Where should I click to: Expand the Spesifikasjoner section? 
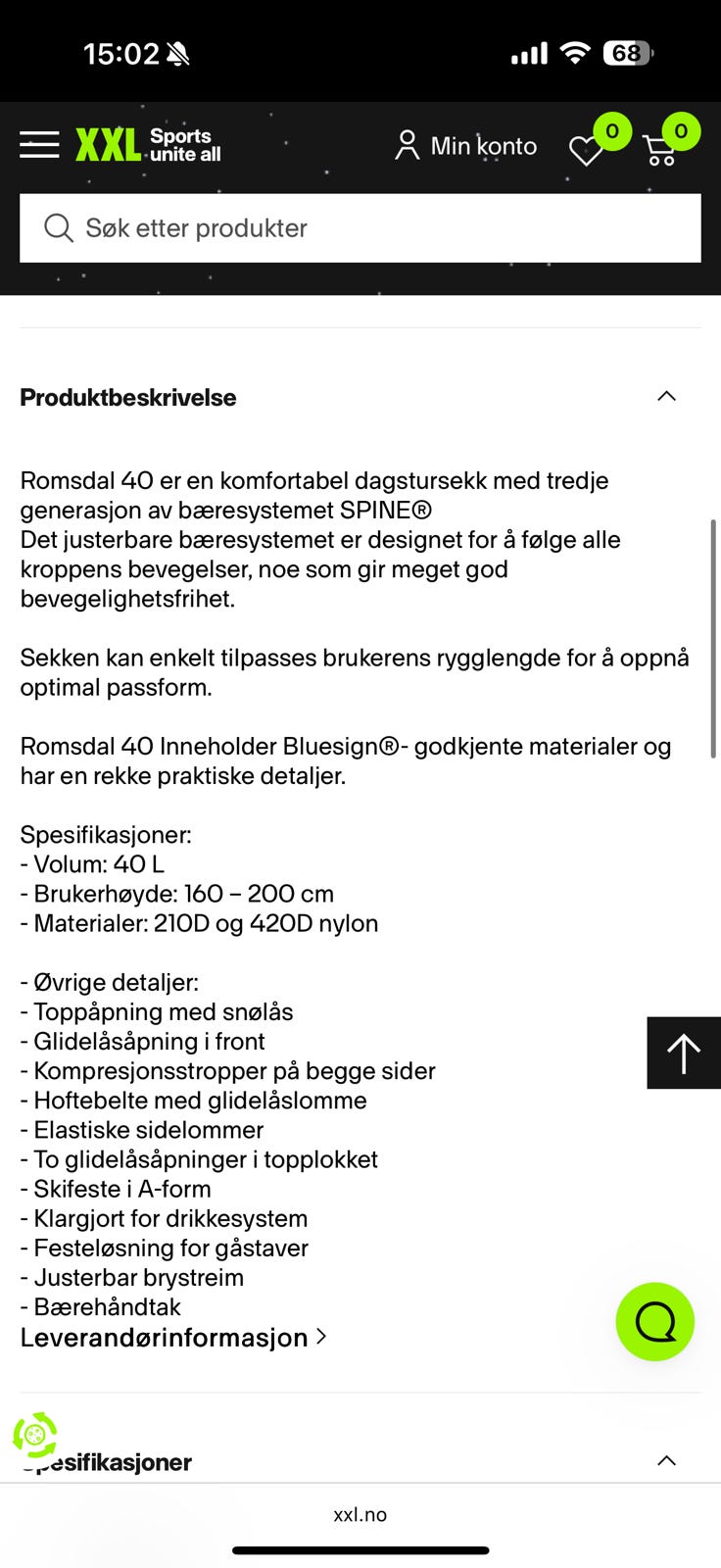[667, 1459]
